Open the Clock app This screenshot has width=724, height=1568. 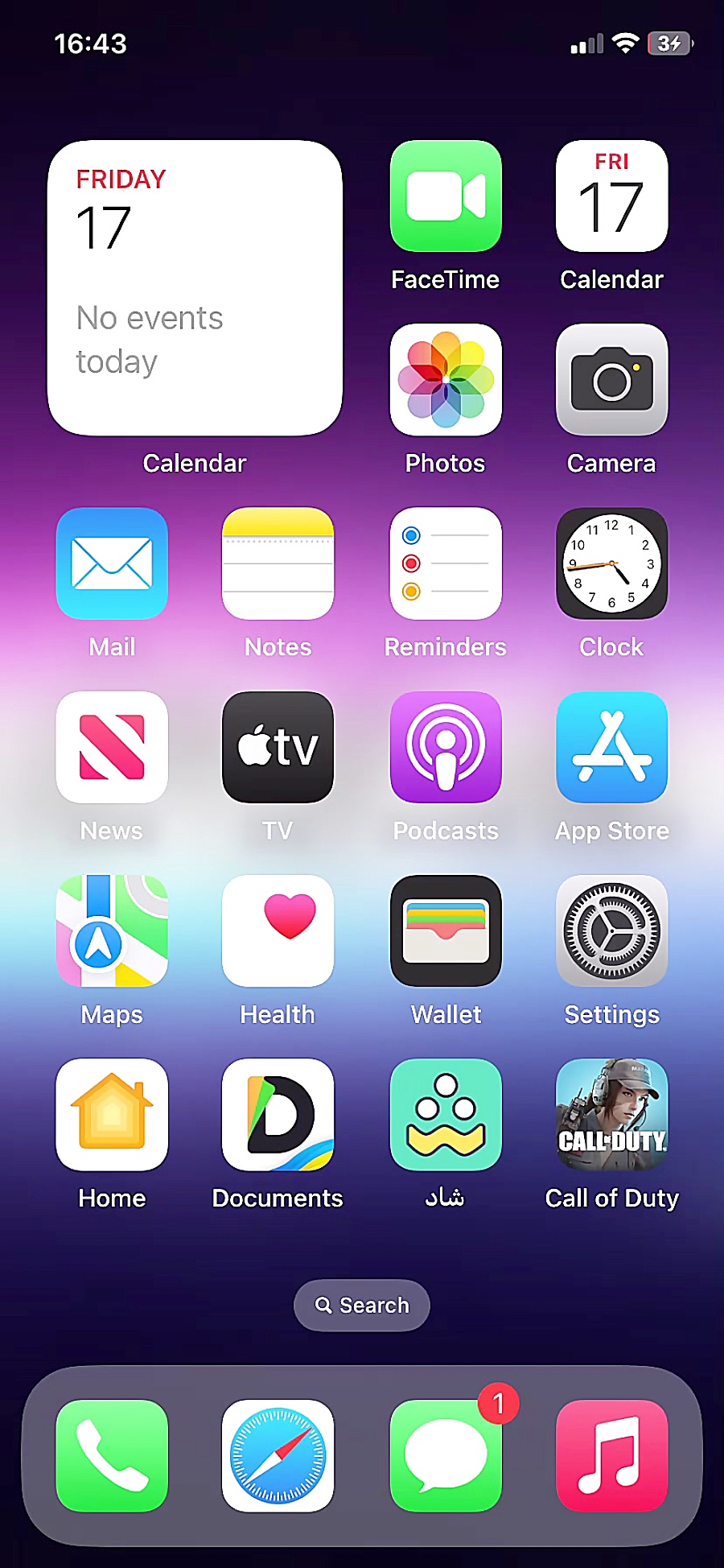[x=611, y=563]
